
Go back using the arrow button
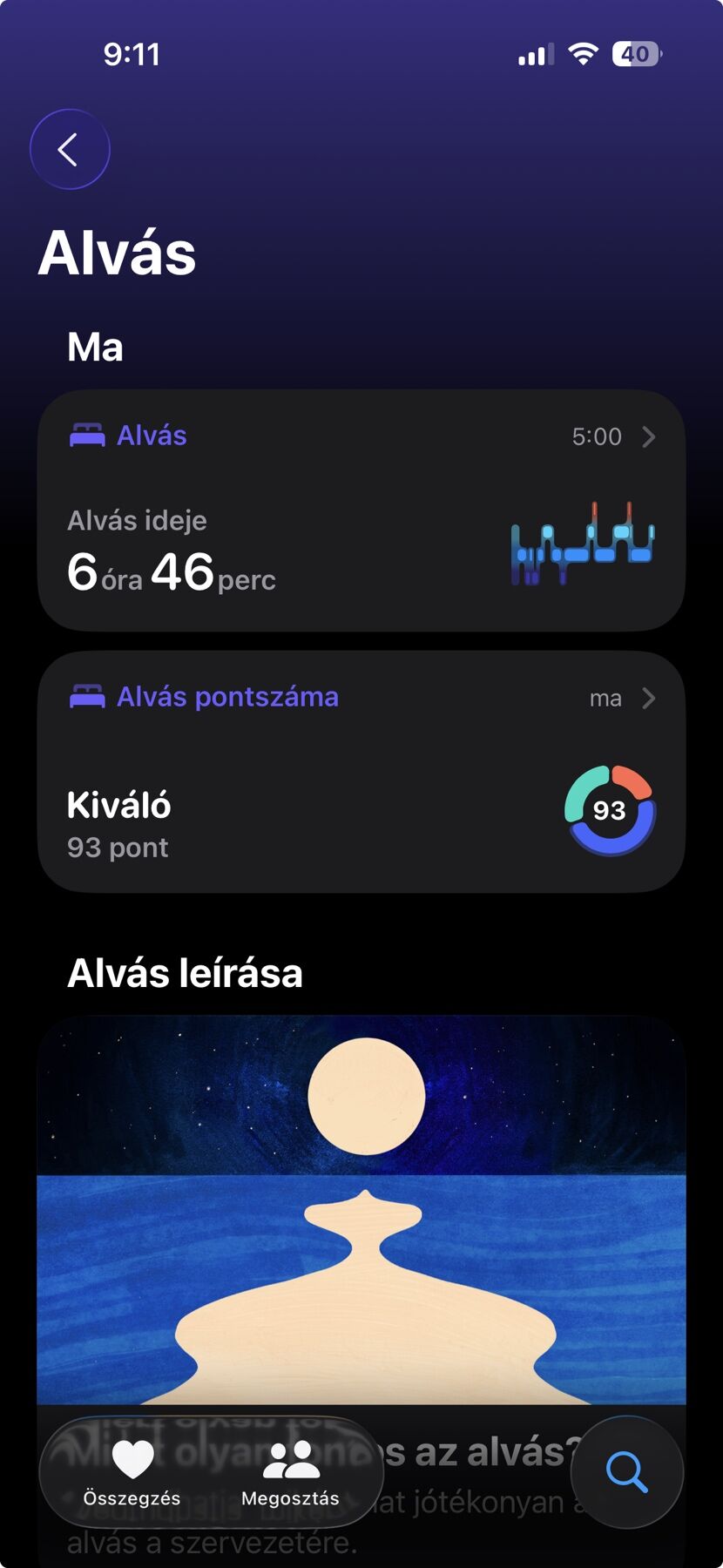click(x=70, y=149)
